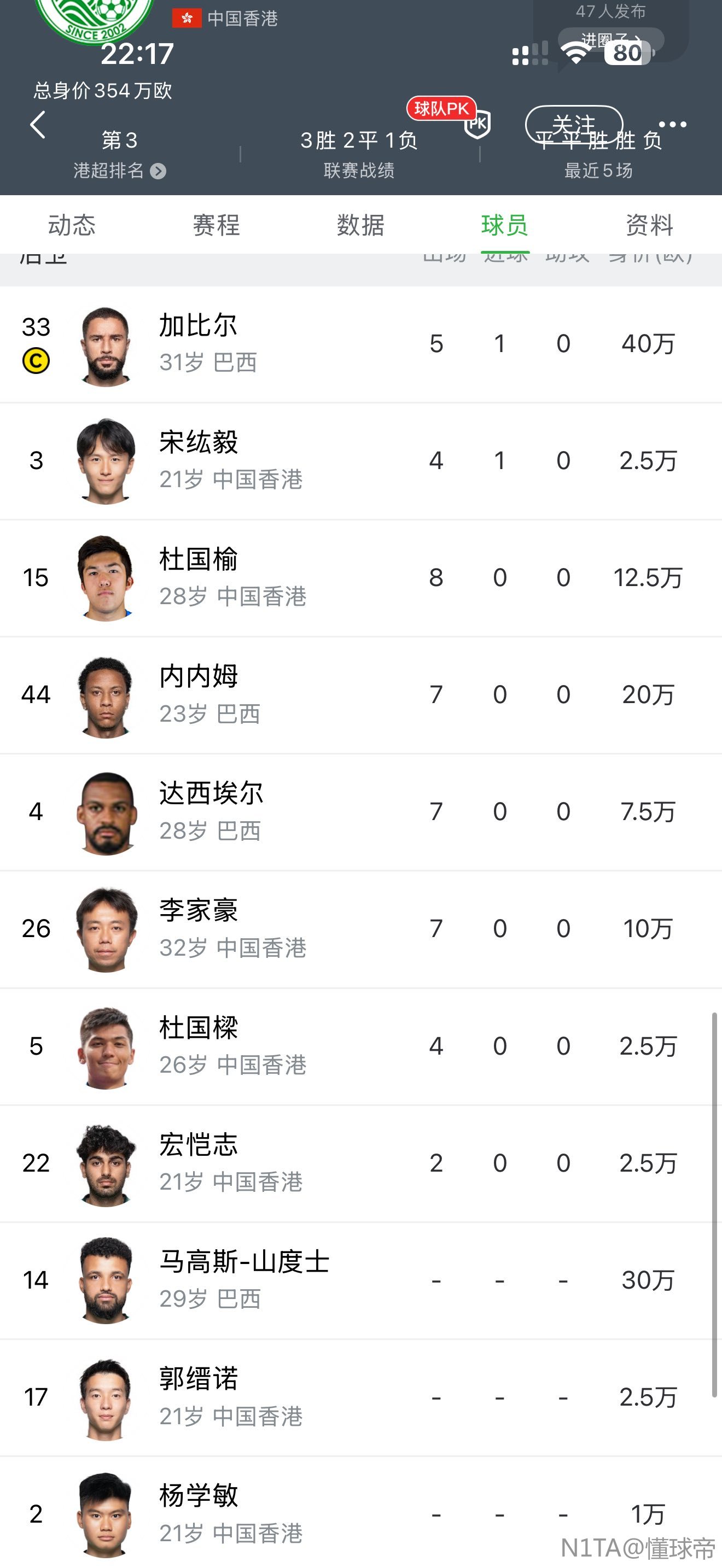This screenshot has width=722, height=1568.
Task: Open player 宏恺志's profile
Action: 198,1163
